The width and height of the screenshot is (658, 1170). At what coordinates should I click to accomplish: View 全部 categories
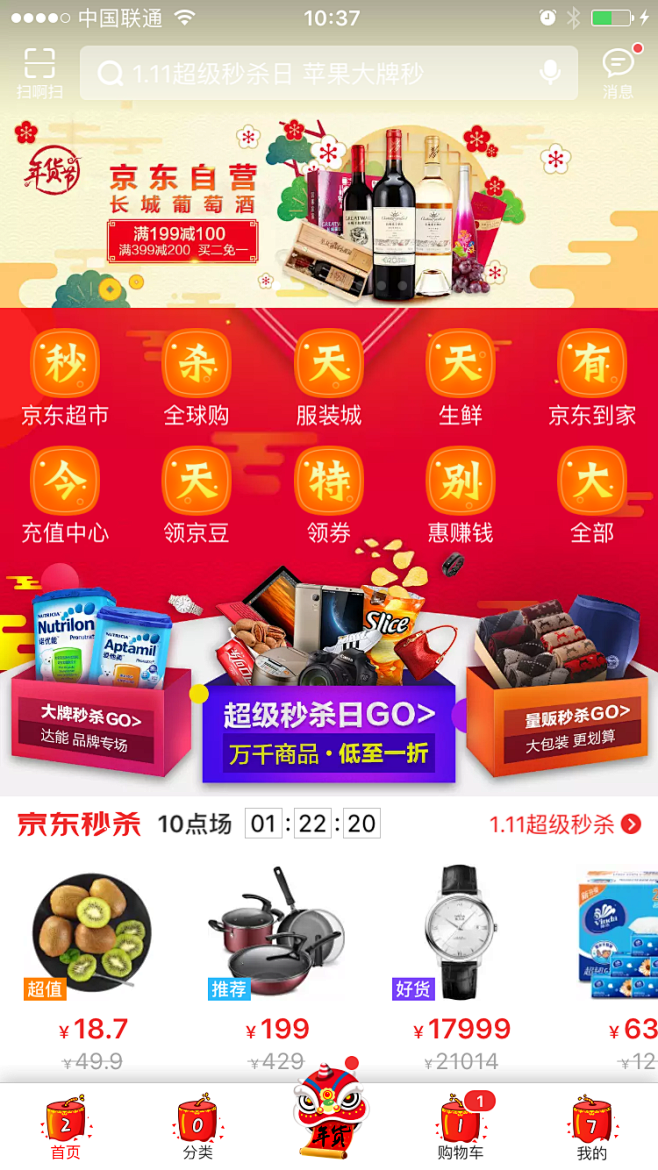[592, 496]
